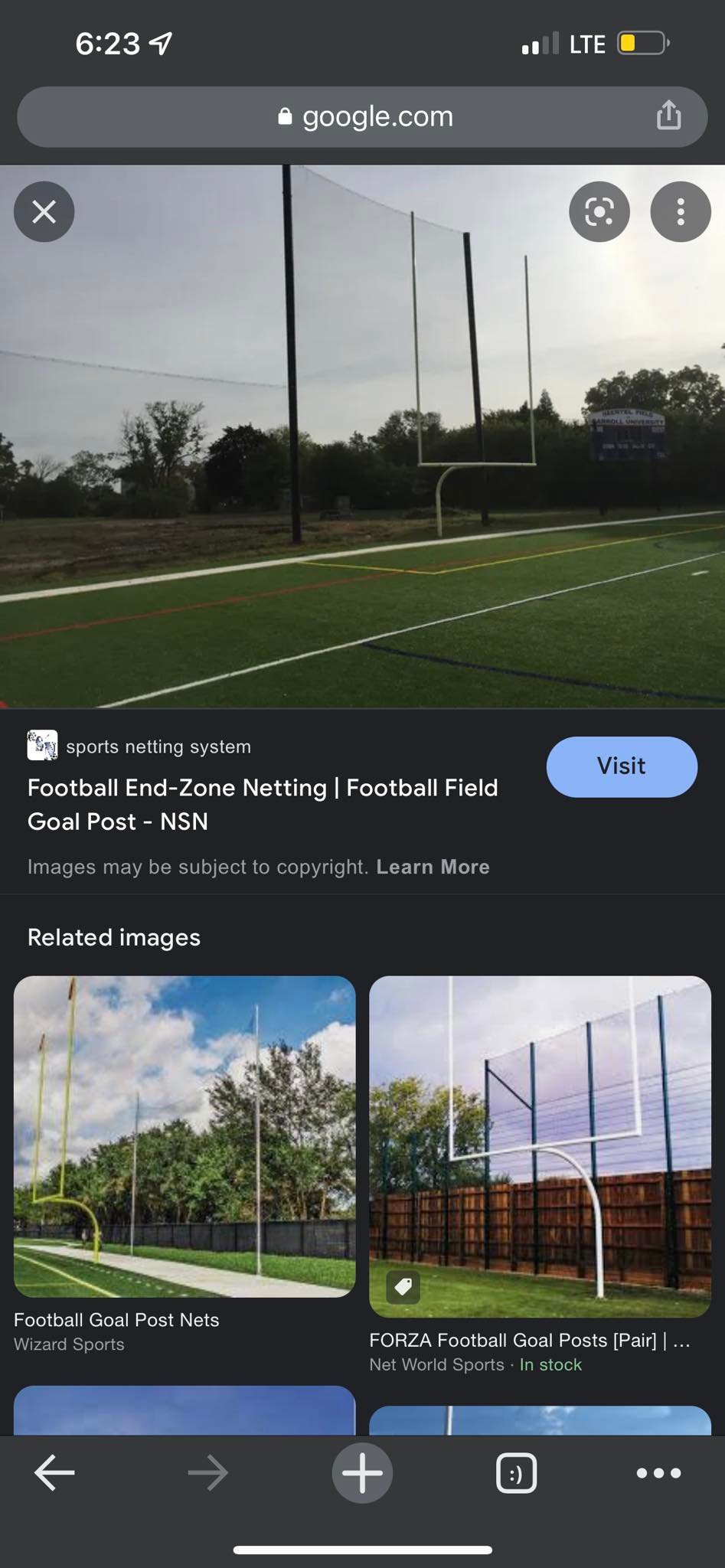725x1568 pixels.
Task: Open the three-dot image options menu
Action: click(681, 211)
